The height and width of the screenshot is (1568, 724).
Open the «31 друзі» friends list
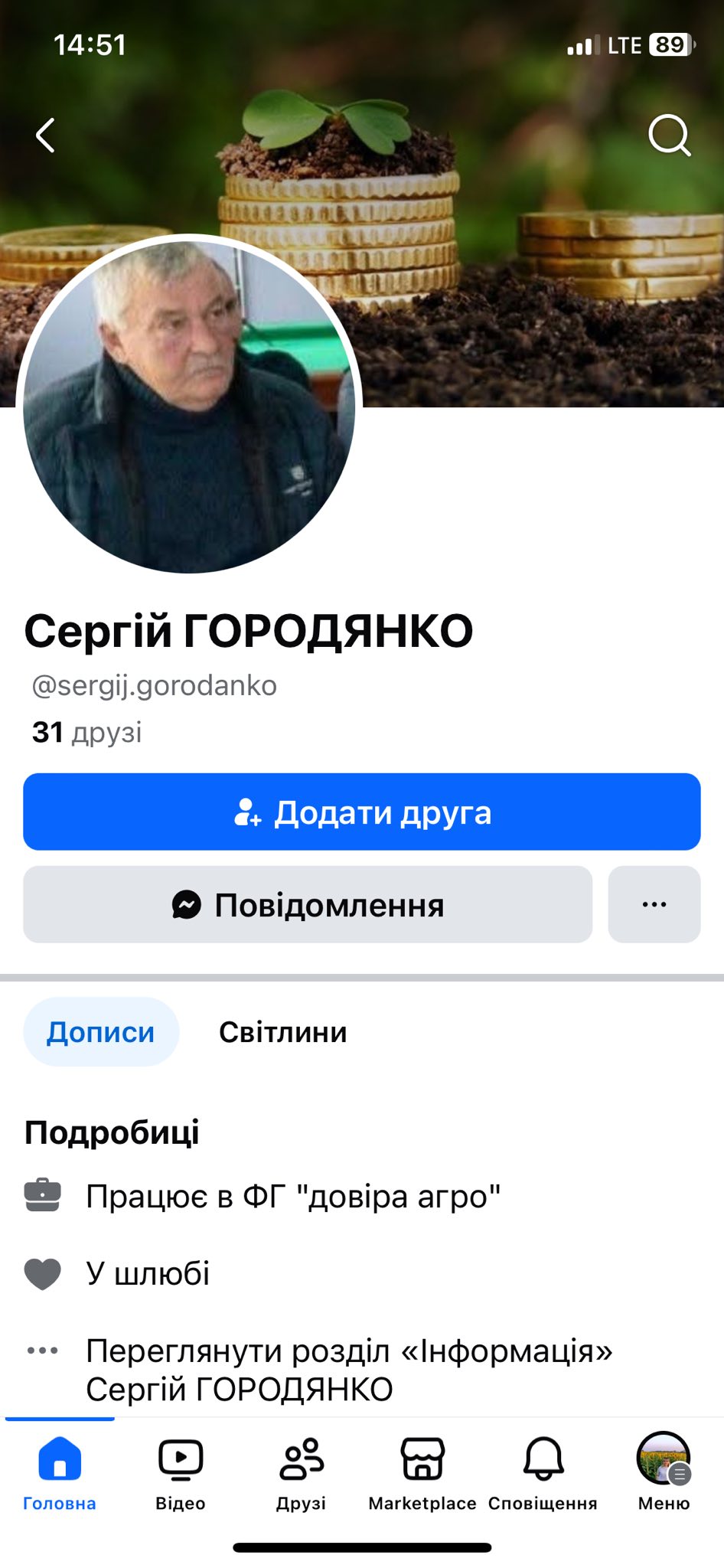point(87,732)
